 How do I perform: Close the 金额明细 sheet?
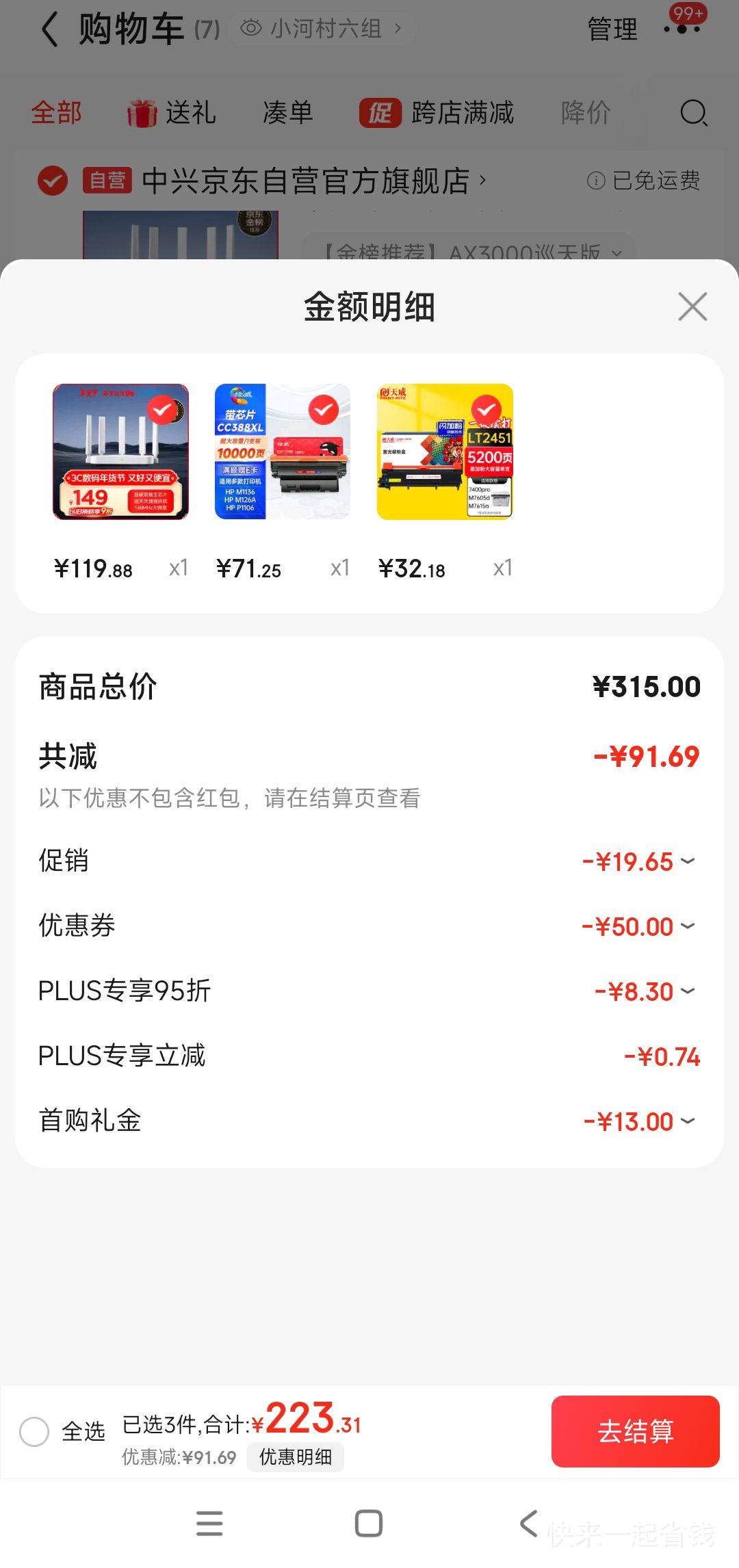[x=692, y=306]
